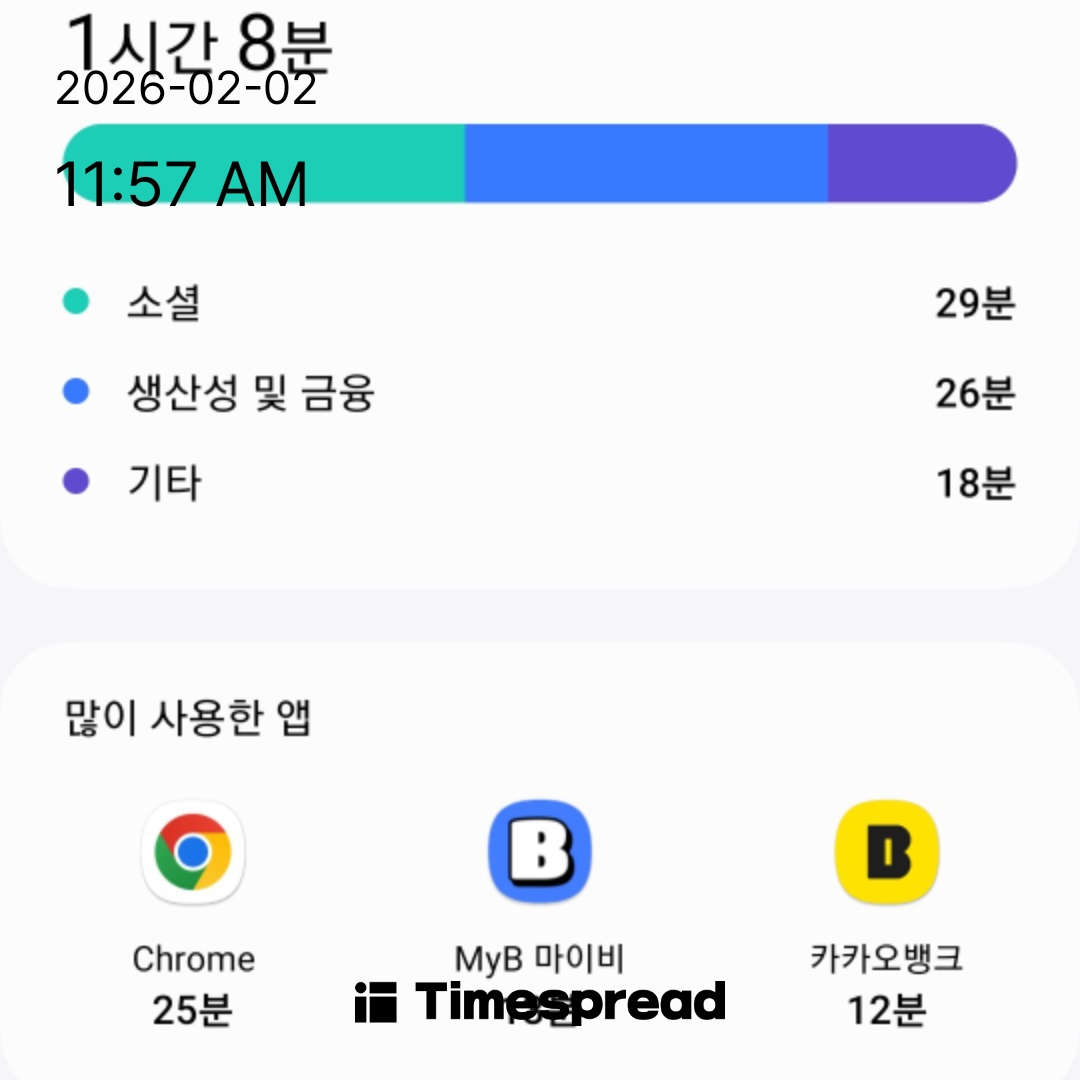Open 카카오뱅크 usage details
1080x1080 pixels.
[886, 855]
